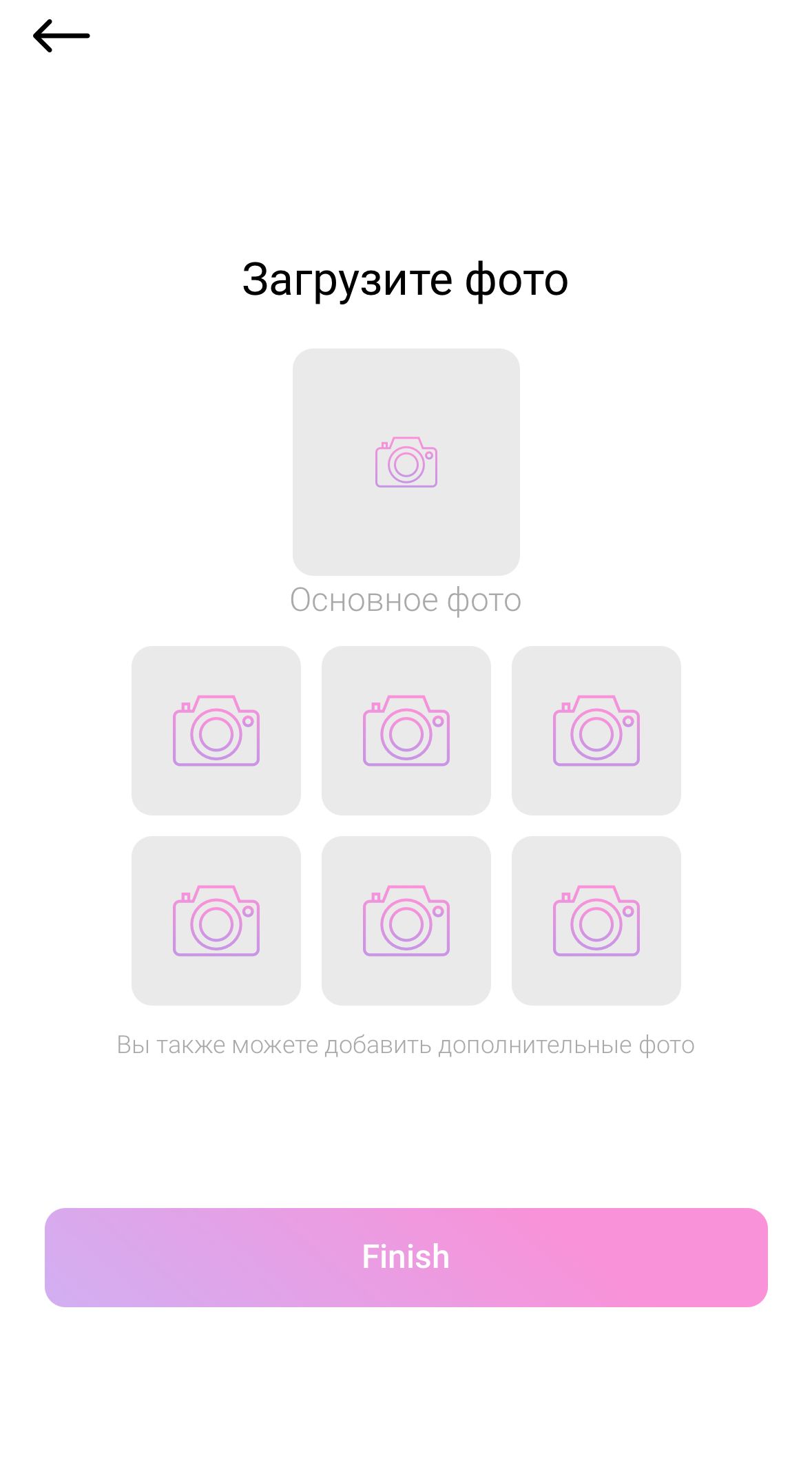Tap the Finish button
812x1467 pixels.
(x=406, y=1257)
